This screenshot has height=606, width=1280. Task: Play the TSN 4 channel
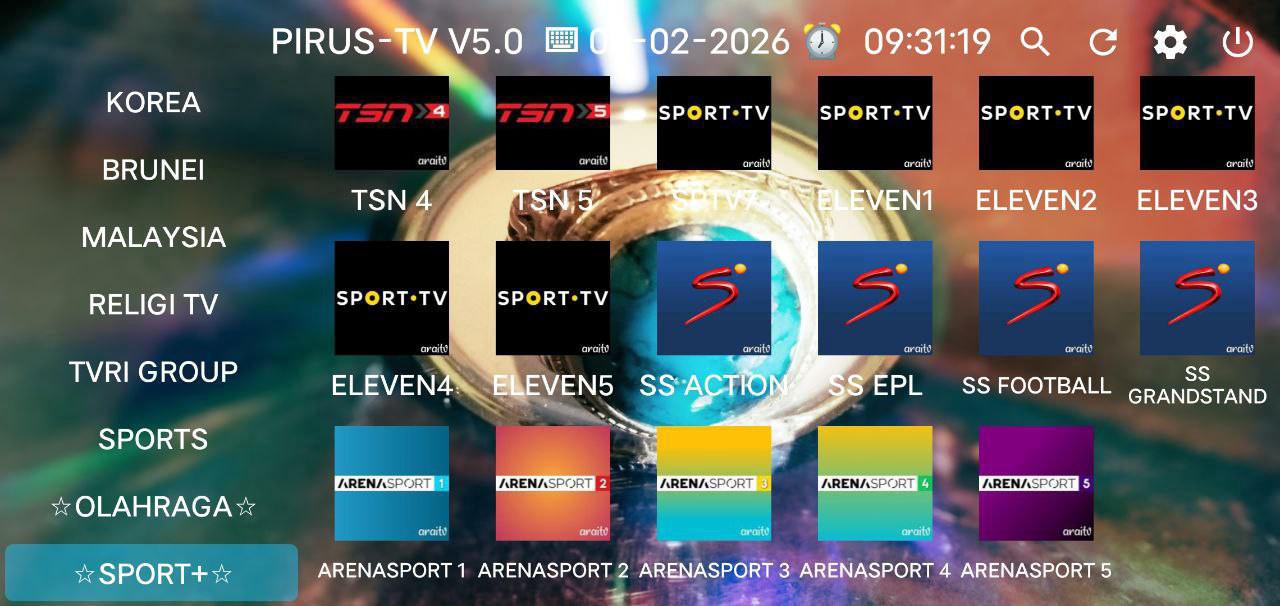click(391, 124)
